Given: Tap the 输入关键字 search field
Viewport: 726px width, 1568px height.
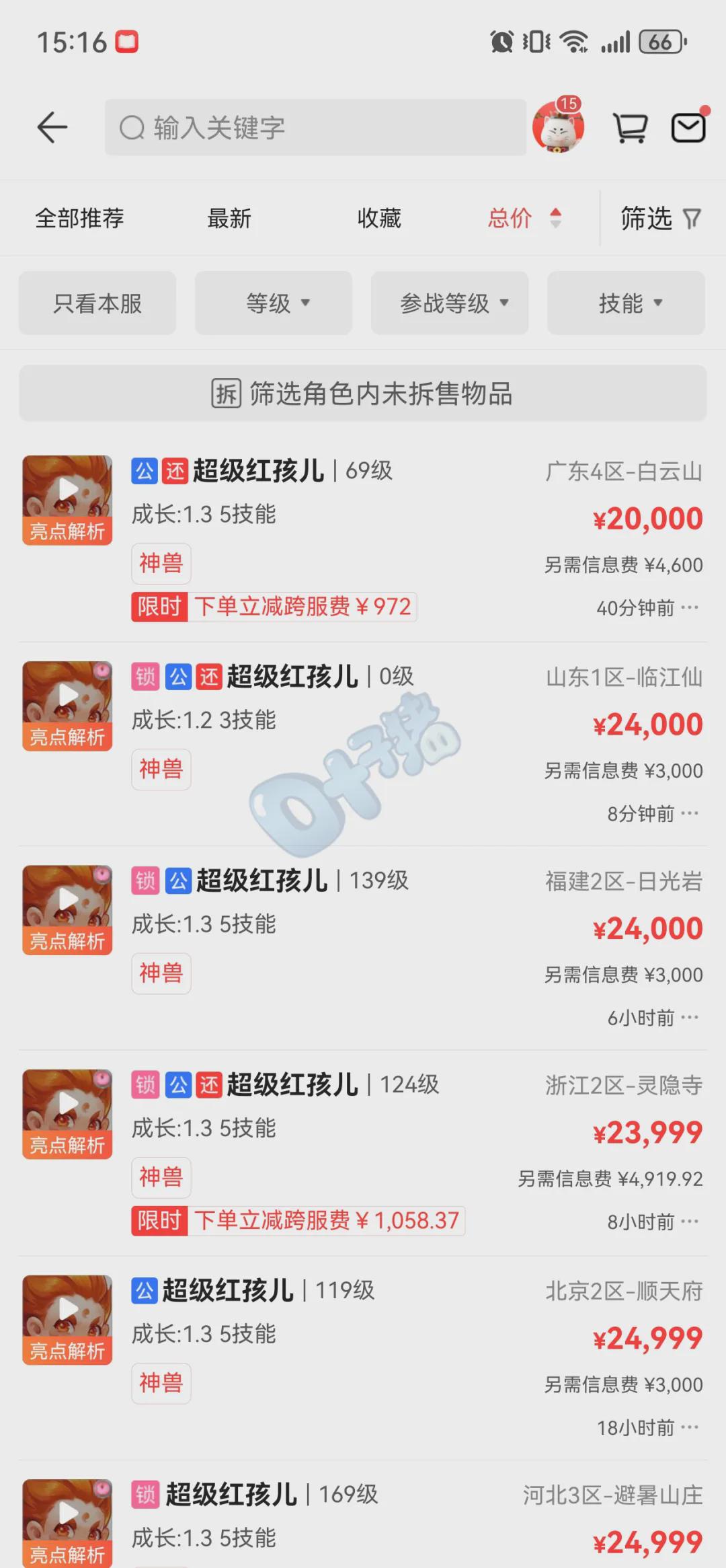Looking at the screenshot, I should point(315,127).
